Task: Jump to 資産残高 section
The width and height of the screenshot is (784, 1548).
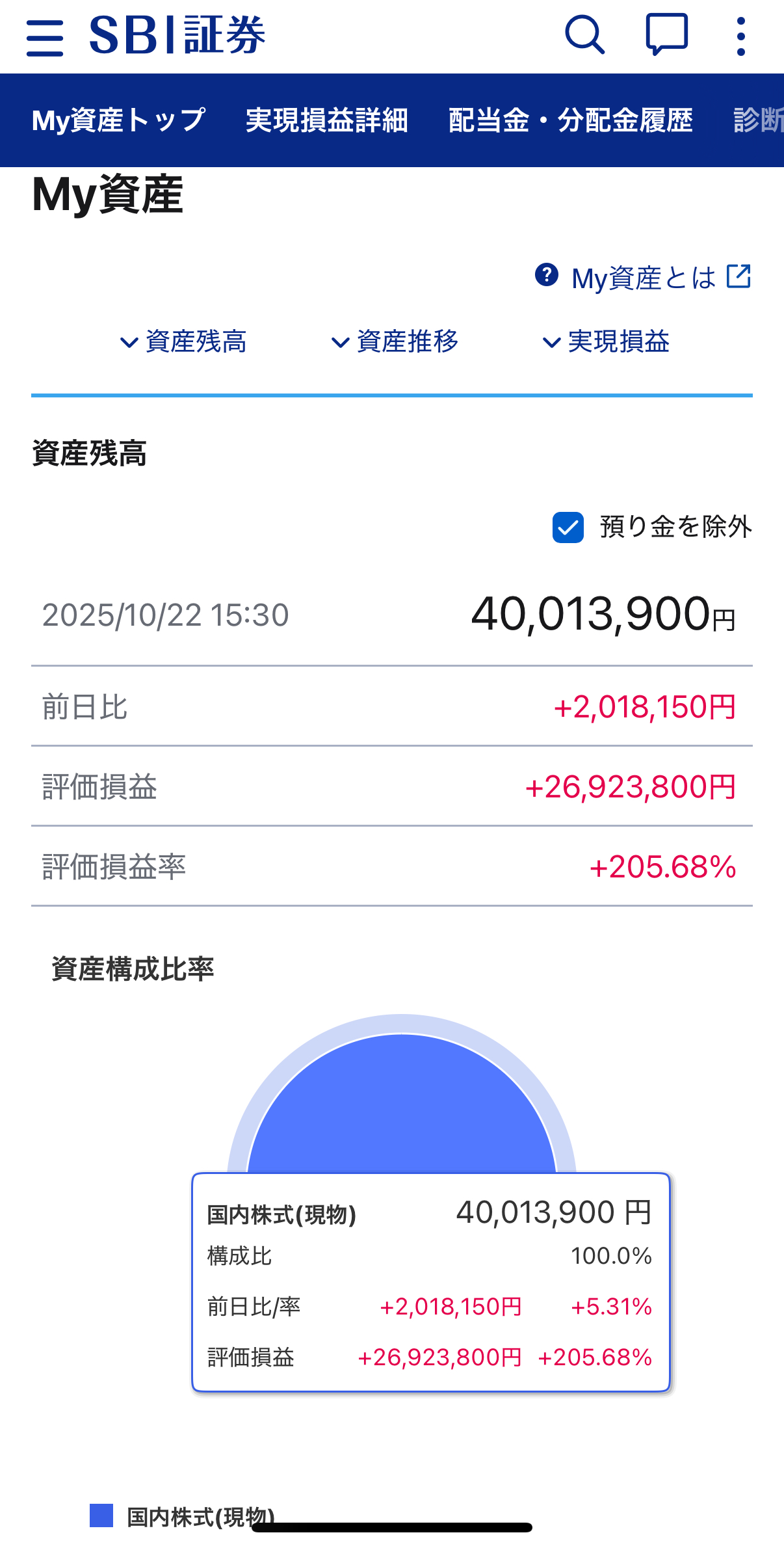Action: coord(184,341)
